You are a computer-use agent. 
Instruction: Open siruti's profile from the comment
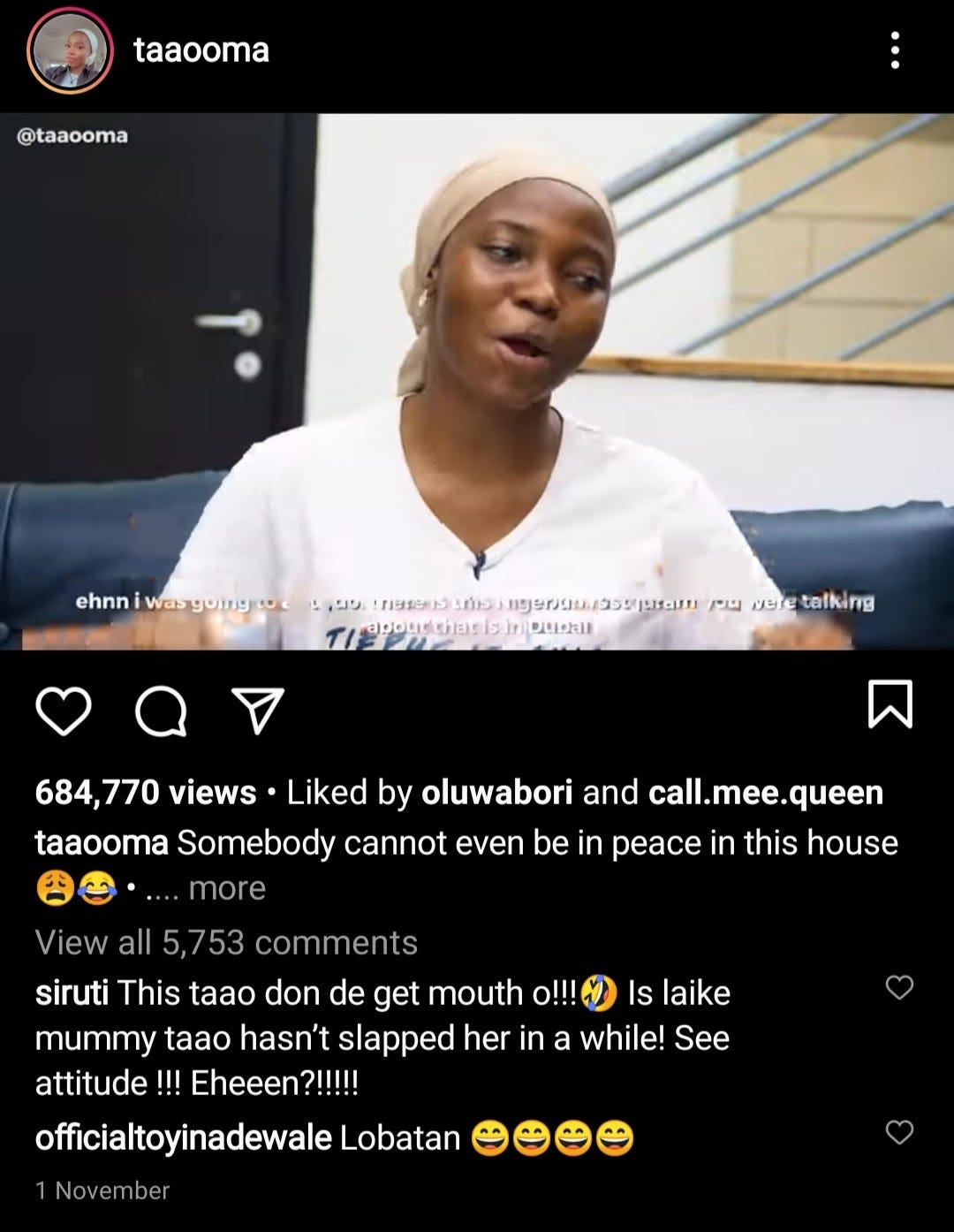(72, 992)
